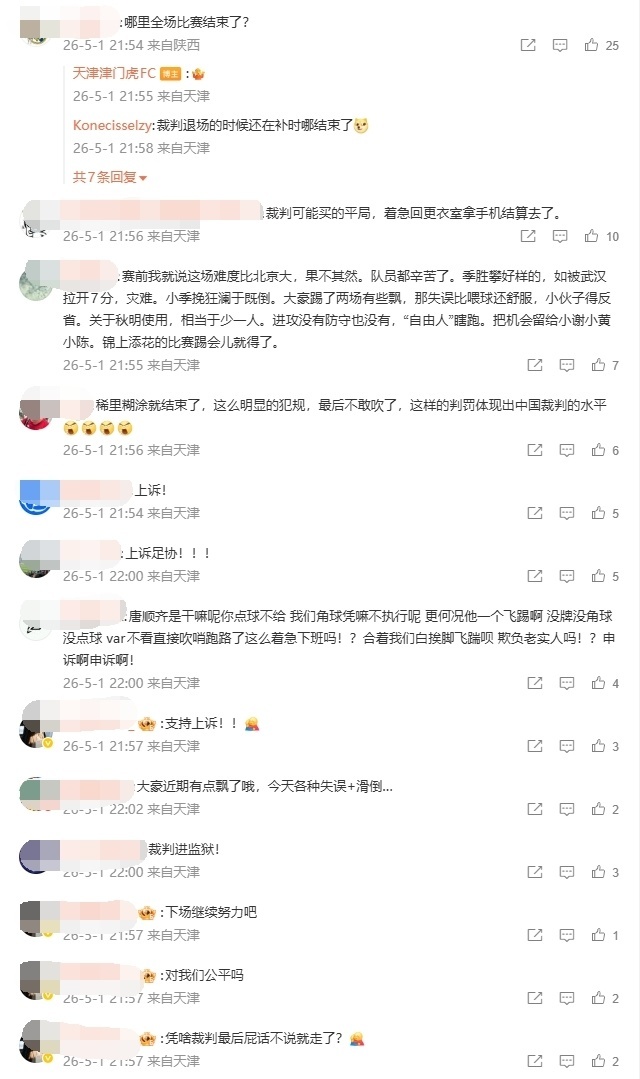Like the 稀里糊涂就结束了 comment
Viewport: 640px width, 1079px height.
coord(598,450)
